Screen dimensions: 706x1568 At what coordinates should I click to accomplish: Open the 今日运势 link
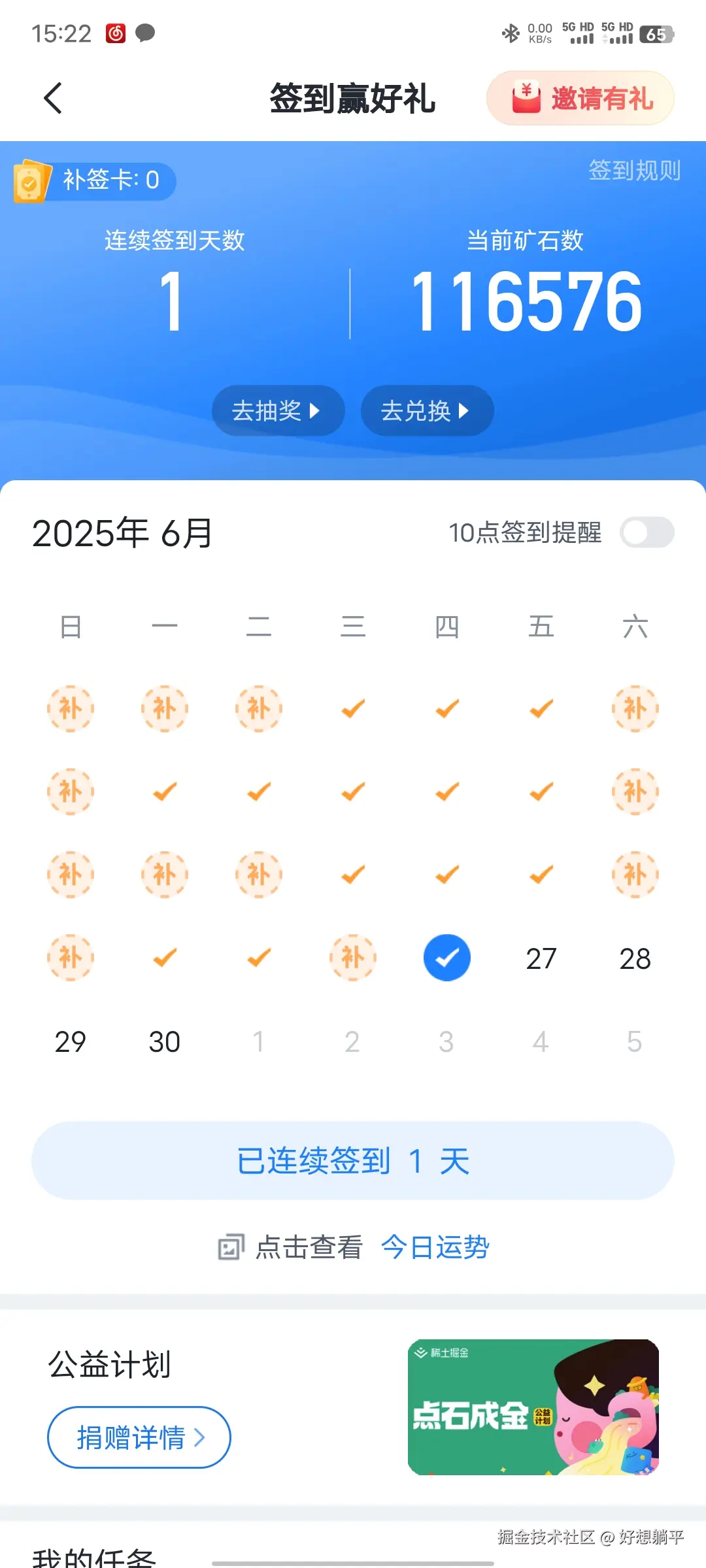point(435,1247)
